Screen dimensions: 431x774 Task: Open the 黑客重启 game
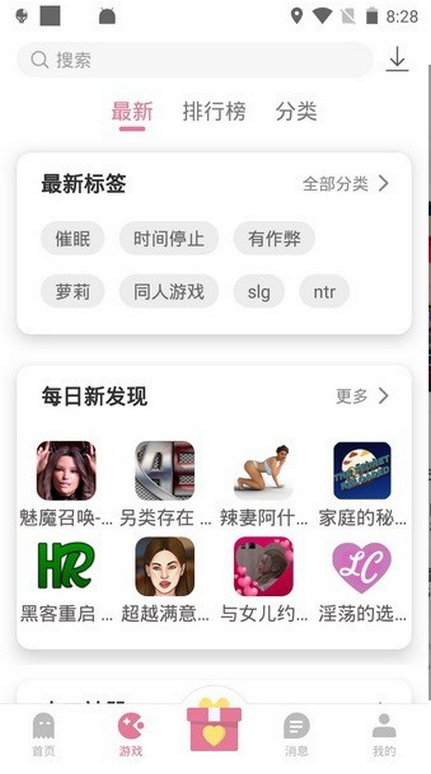coord(66,580)
